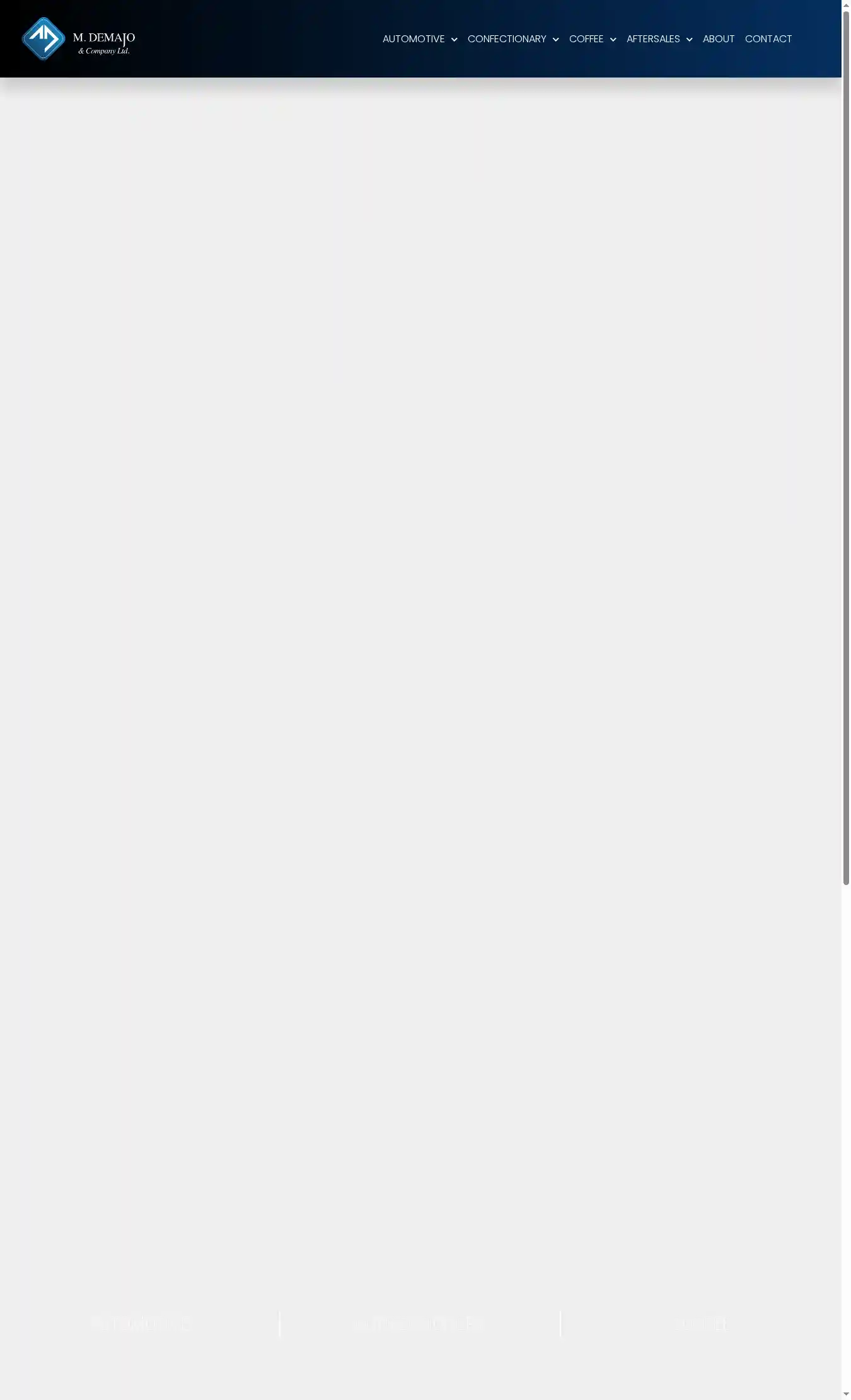Expand the Coffee menu
This screenshot has height=1400, width=851.
pos(592,39)
